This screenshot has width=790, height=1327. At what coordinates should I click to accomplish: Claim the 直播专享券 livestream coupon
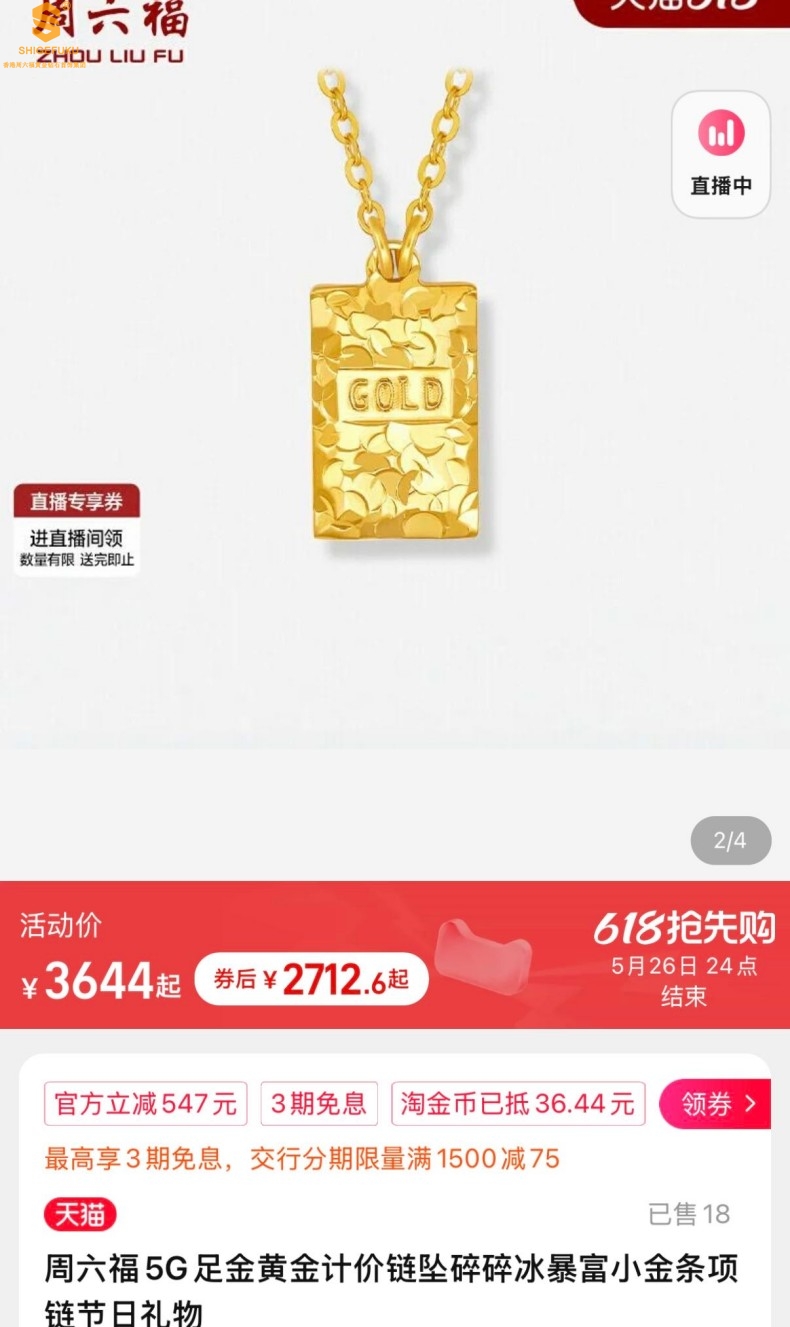pyautogui.click(x=76, y=530)
